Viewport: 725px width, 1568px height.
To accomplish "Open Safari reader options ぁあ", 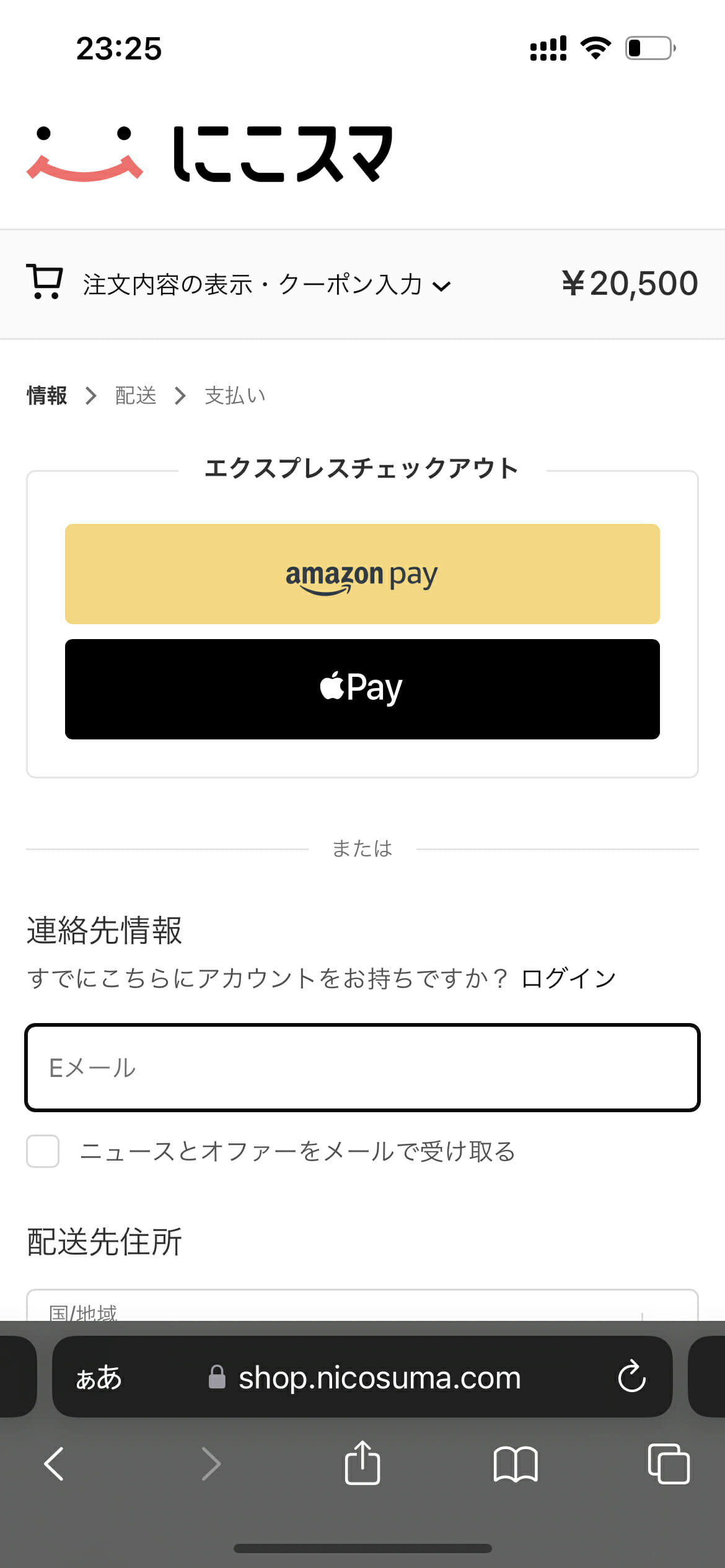I will pyautogui.click(x=99, y=1378).
